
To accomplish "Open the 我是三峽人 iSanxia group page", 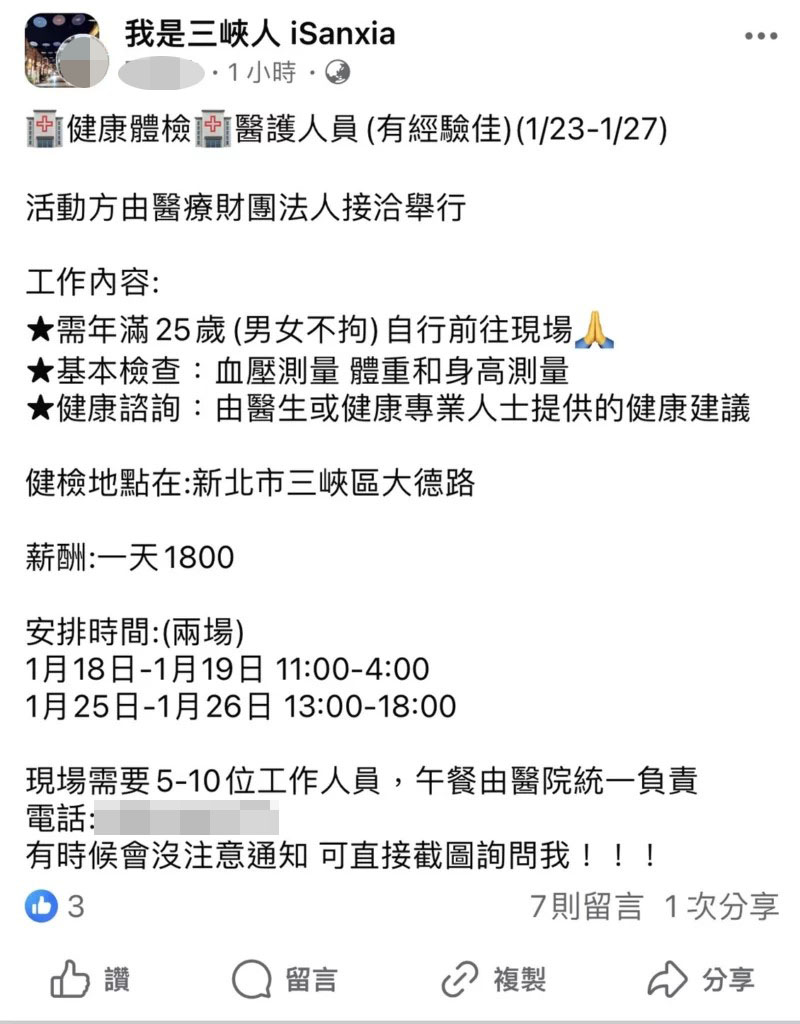I will tap(259, 33).
